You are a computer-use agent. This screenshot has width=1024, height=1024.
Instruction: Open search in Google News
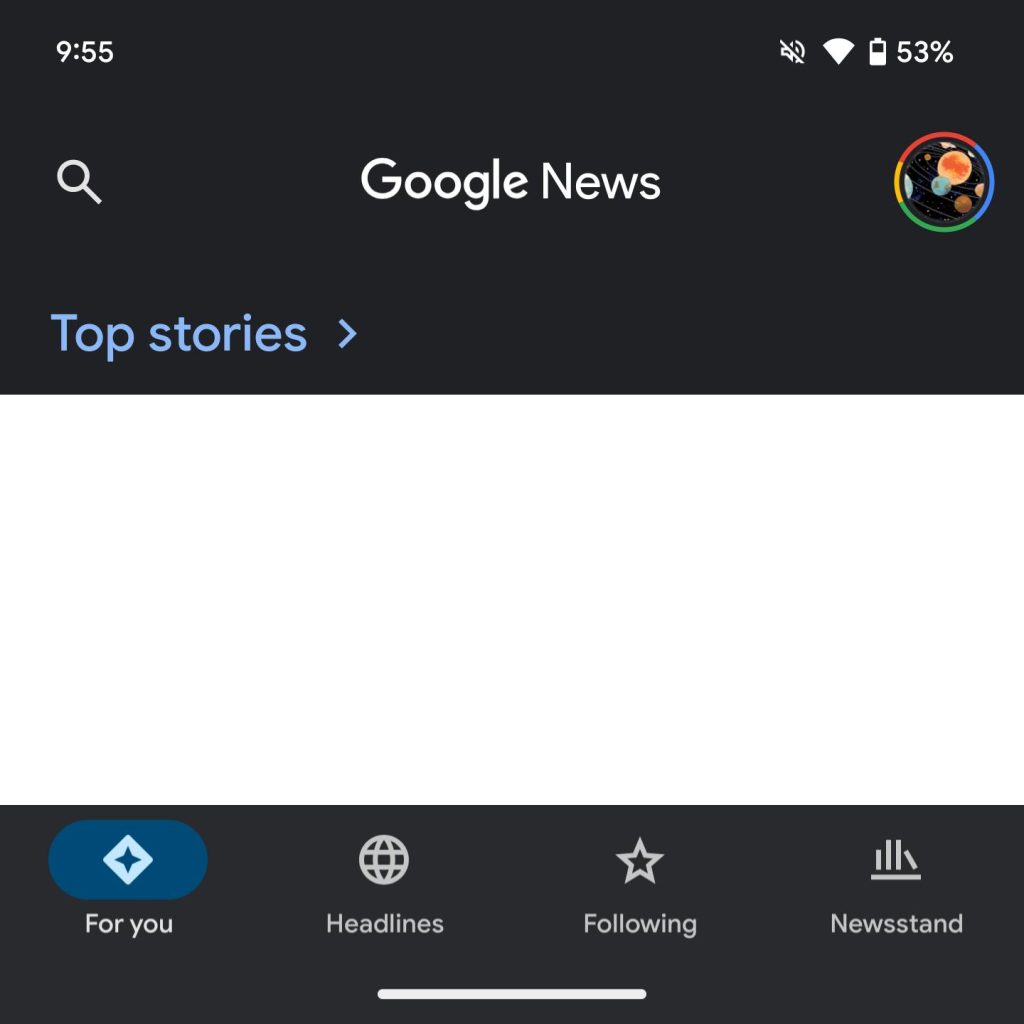pos(79,182)
